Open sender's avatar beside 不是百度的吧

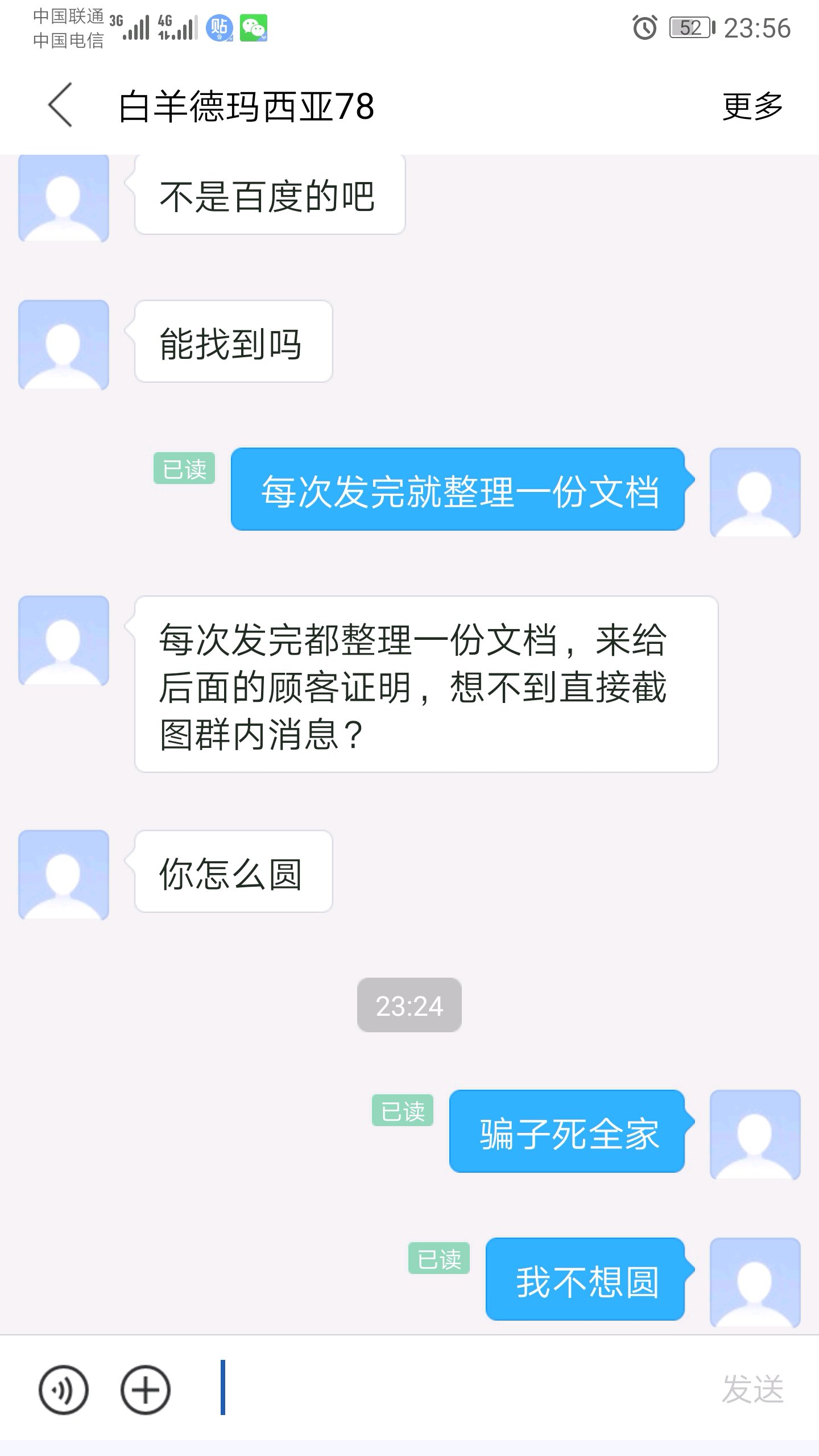tap(64, 197)
